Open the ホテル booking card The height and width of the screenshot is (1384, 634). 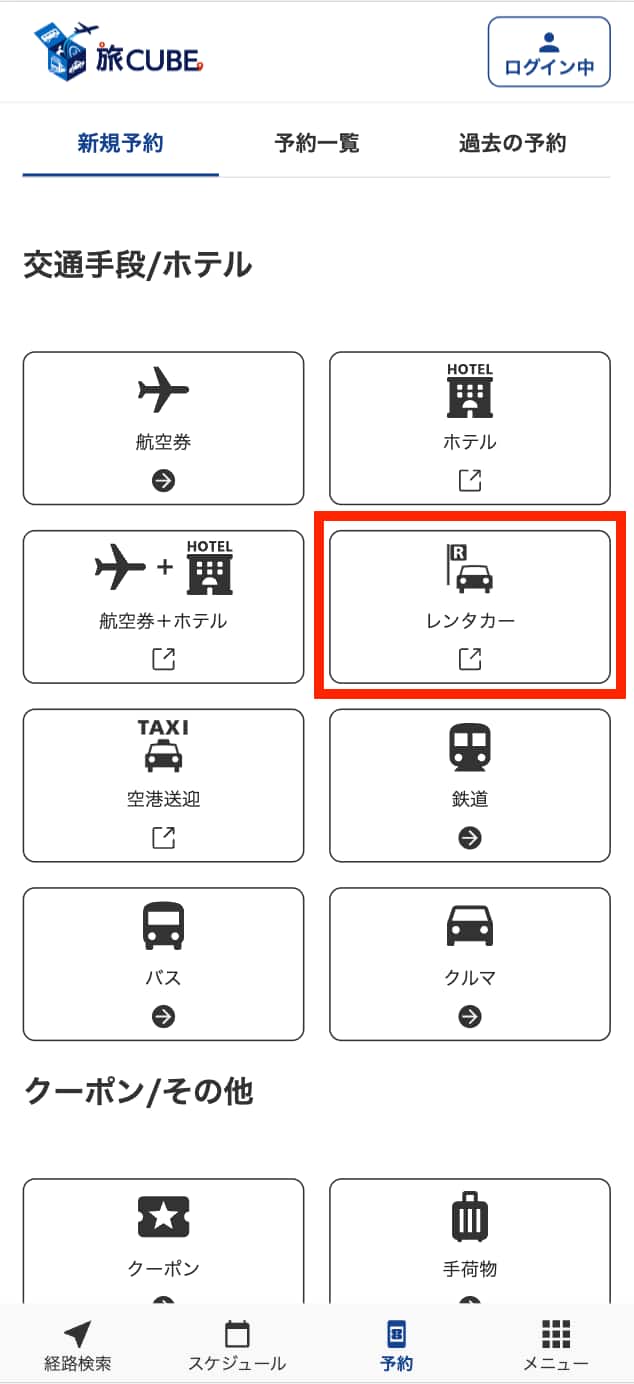click(469, 428)
